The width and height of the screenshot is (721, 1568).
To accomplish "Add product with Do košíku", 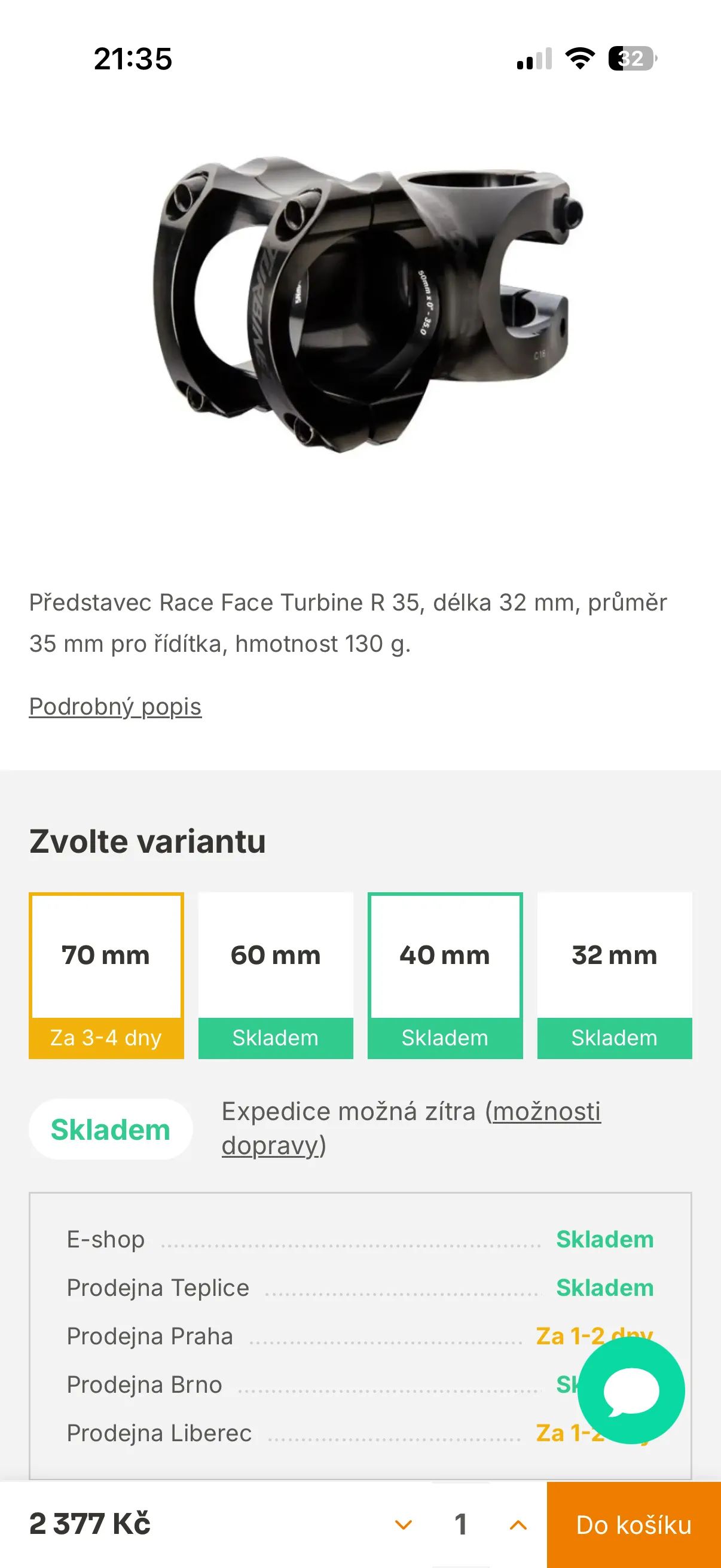I will click(x=633, y=1525).
